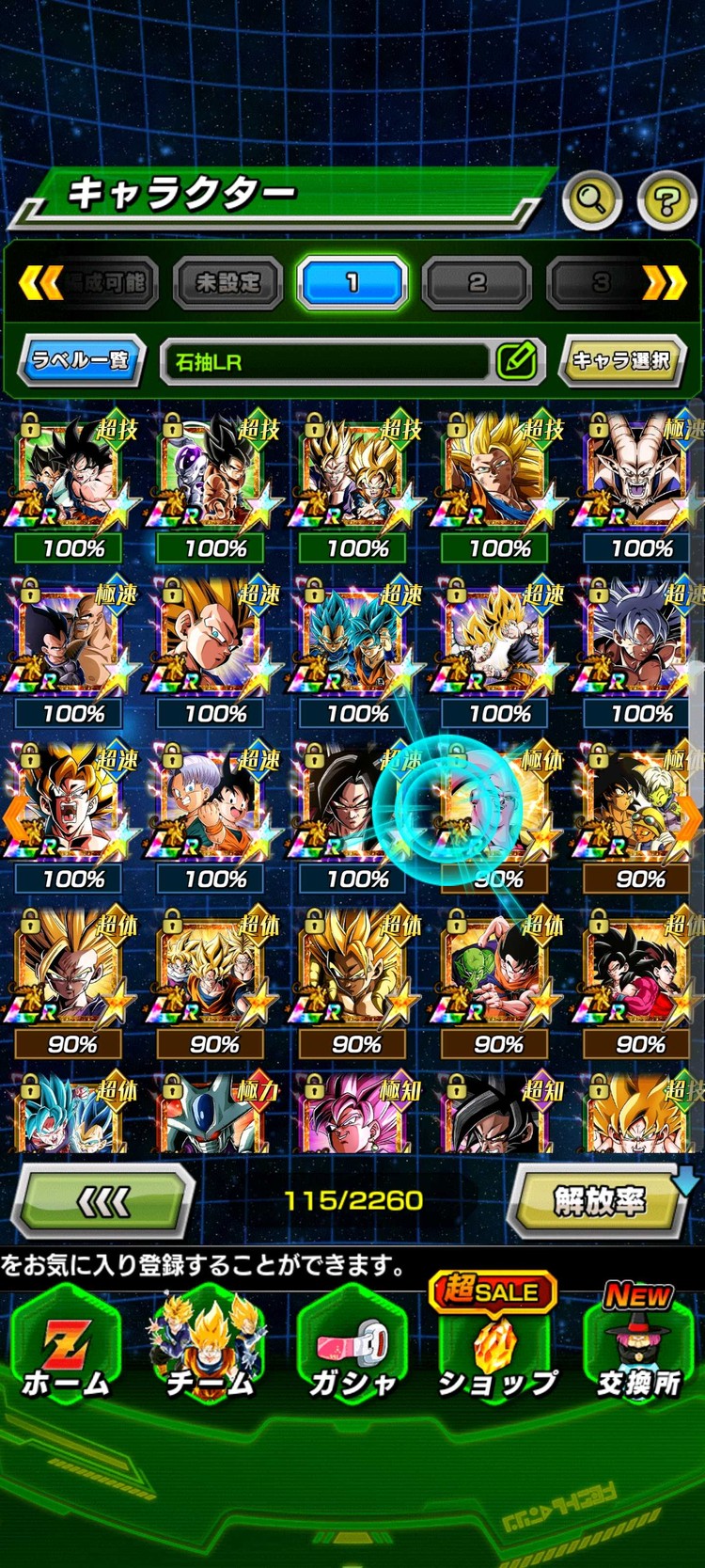Select label tab 2
This screenshot has width=705, height=1568.
pos(477,282)
